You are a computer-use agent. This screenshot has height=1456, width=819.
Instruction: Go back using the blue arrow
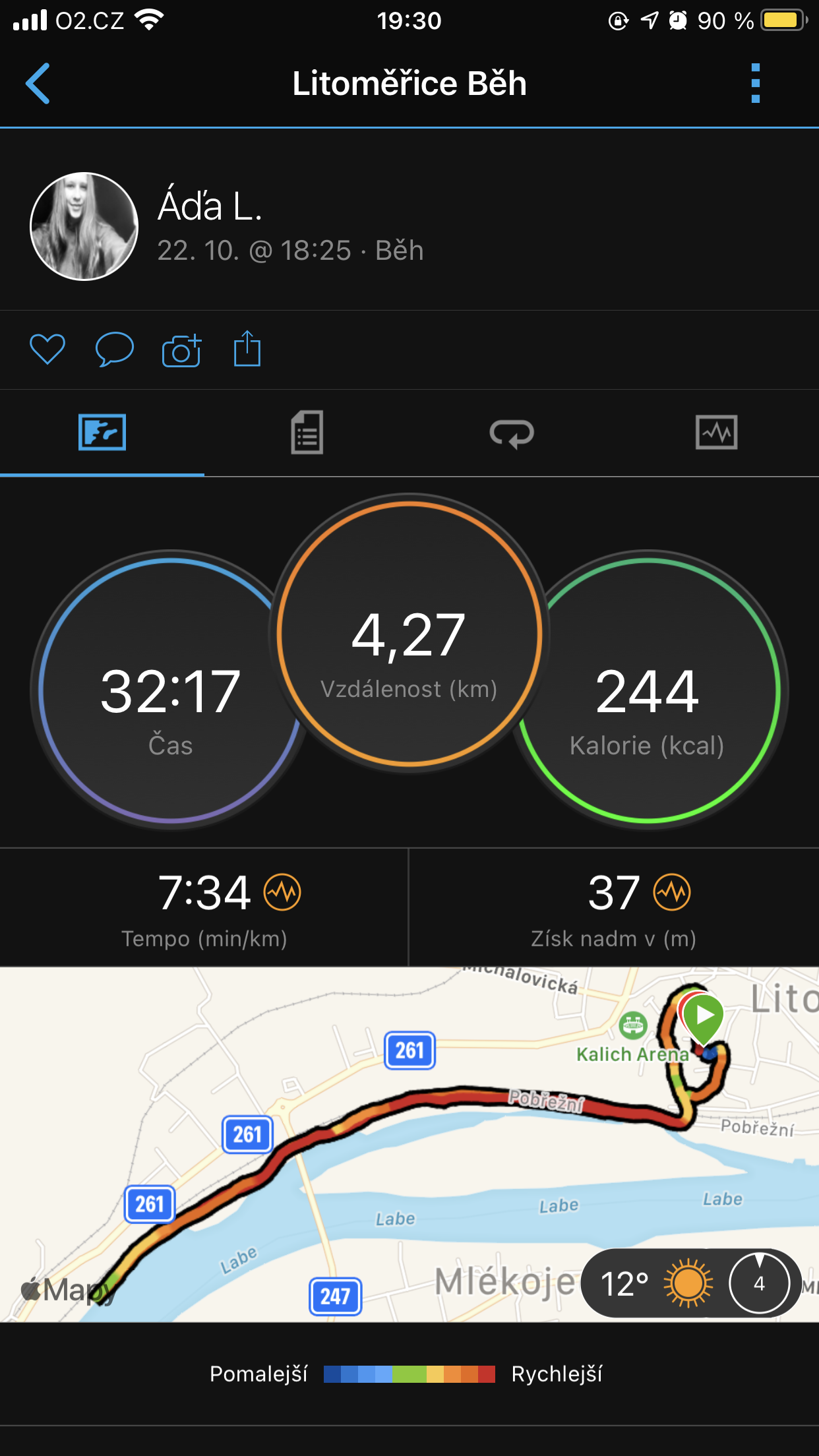click(x=38, y=84)
